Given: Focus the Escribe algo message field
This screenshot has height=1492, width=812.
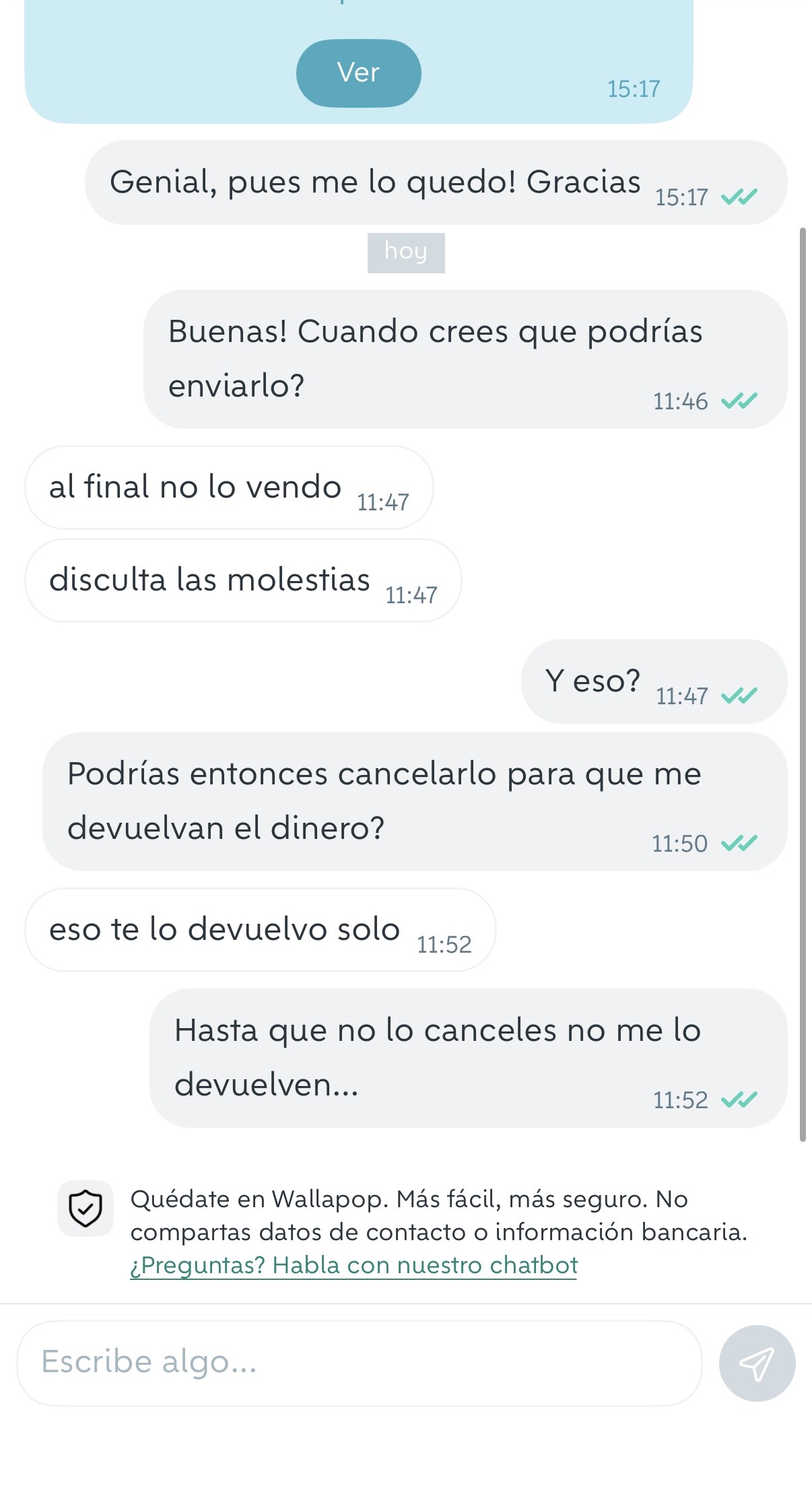Looking at the screenshot, I should coord(359,1363).
